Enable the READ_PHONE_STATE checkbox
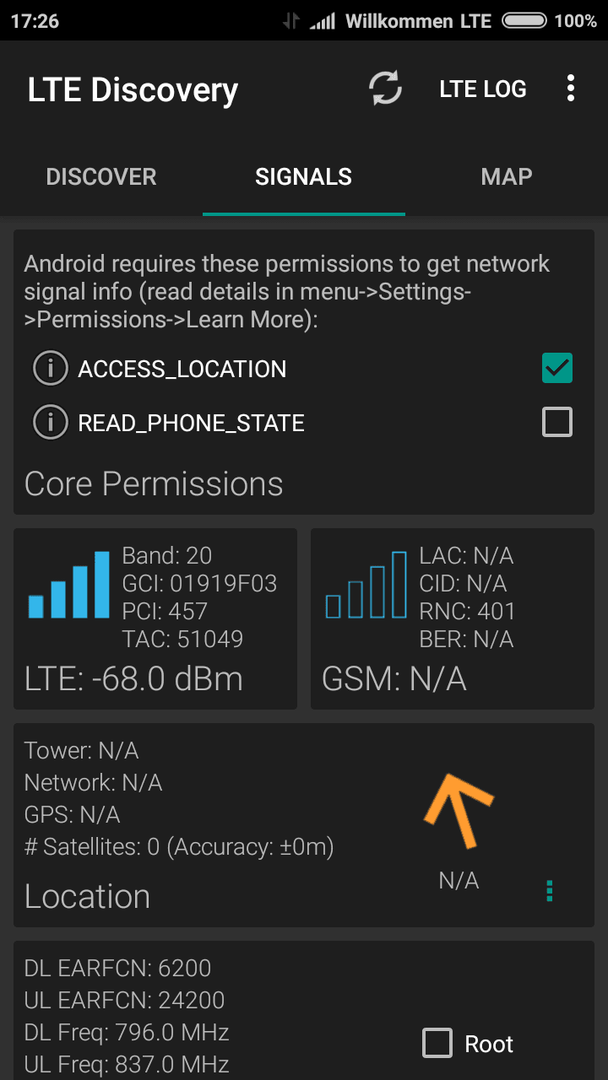 (557, 422)
